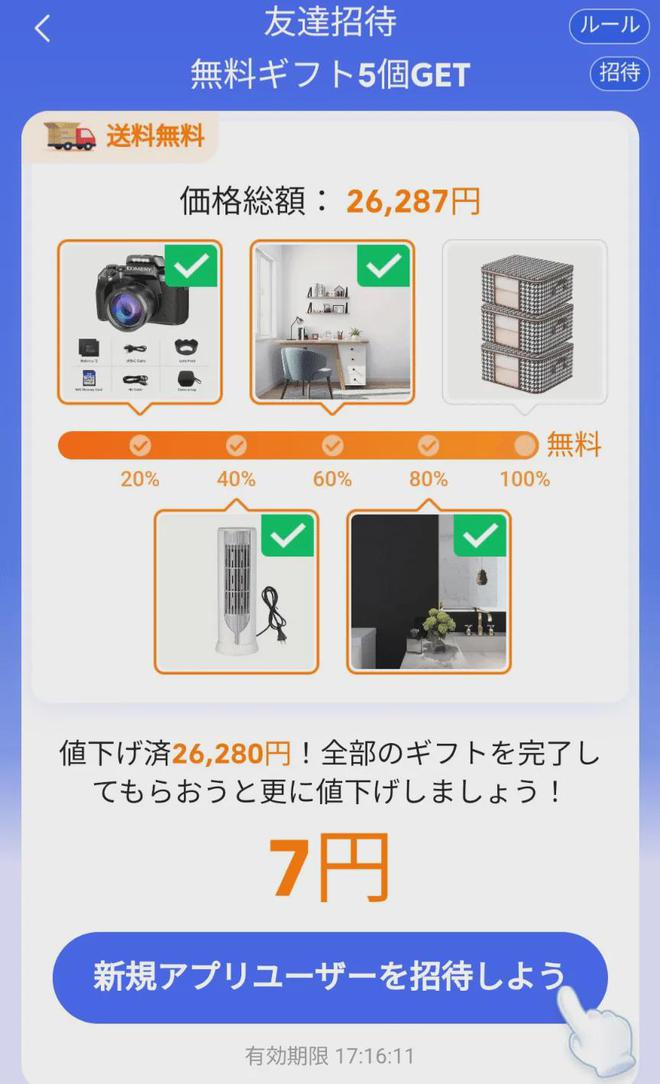The image size is (660, 1084).
Task: View the black wallpaper gift item
Action: click(428, 592)
